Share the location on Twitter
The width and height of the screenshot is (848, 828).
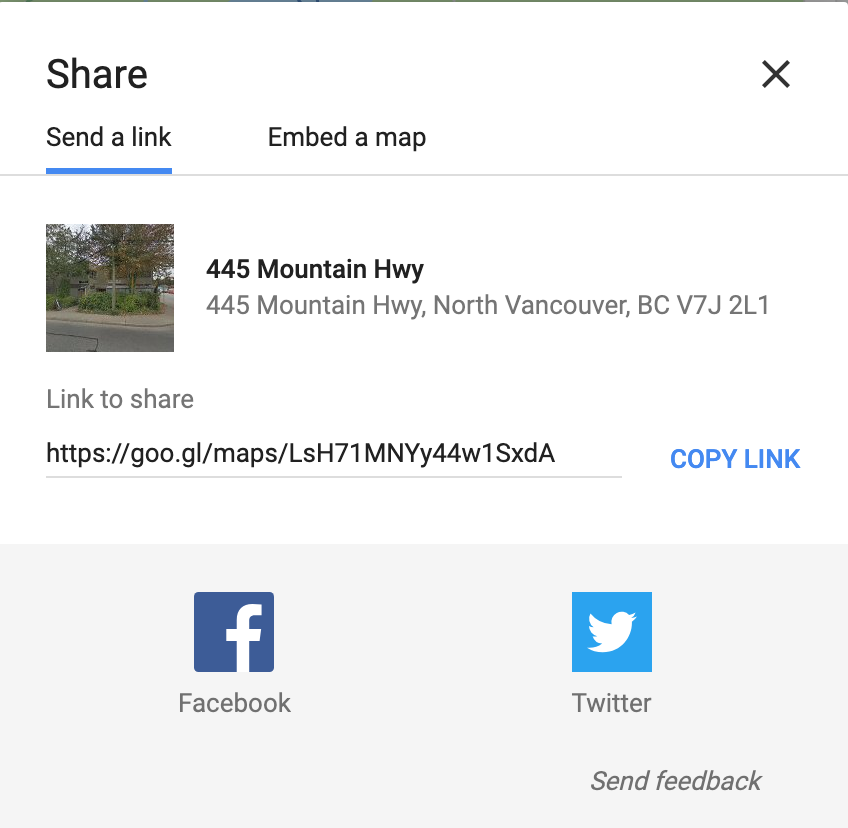click(611, 632)
